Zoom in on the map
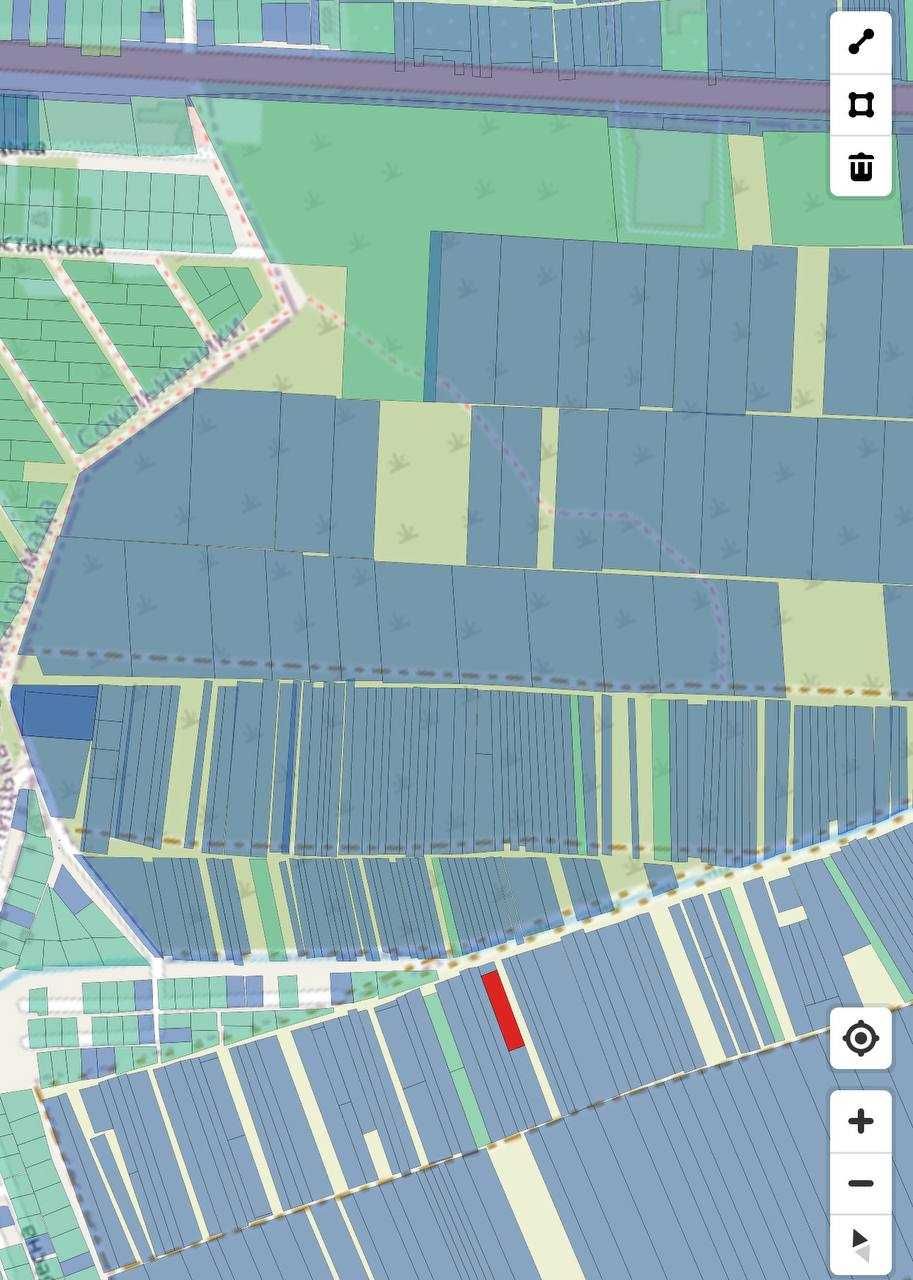 click(861, 1121)
